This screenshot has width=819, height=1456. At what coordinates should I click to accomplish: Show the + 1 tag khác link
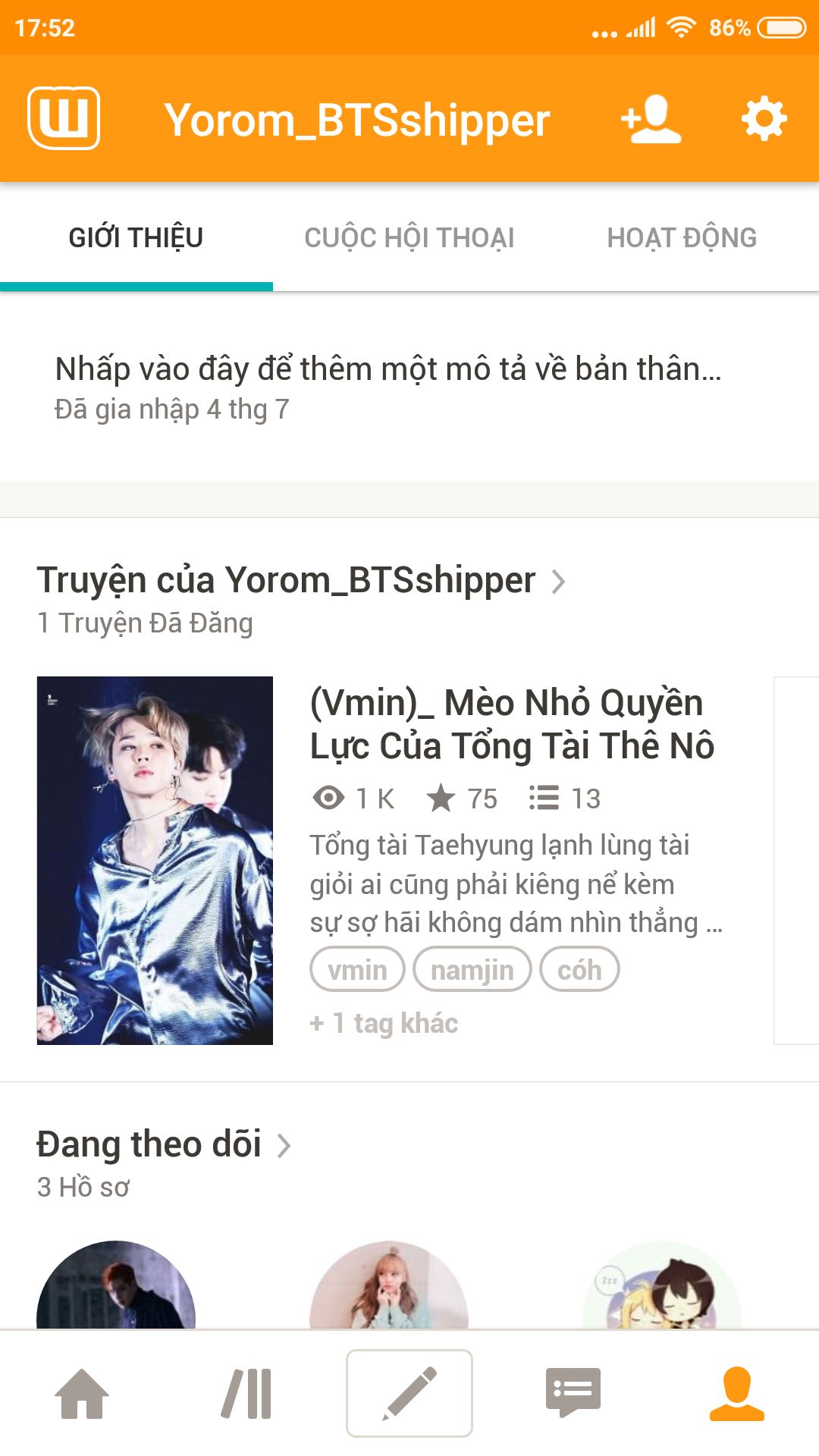384,1024
